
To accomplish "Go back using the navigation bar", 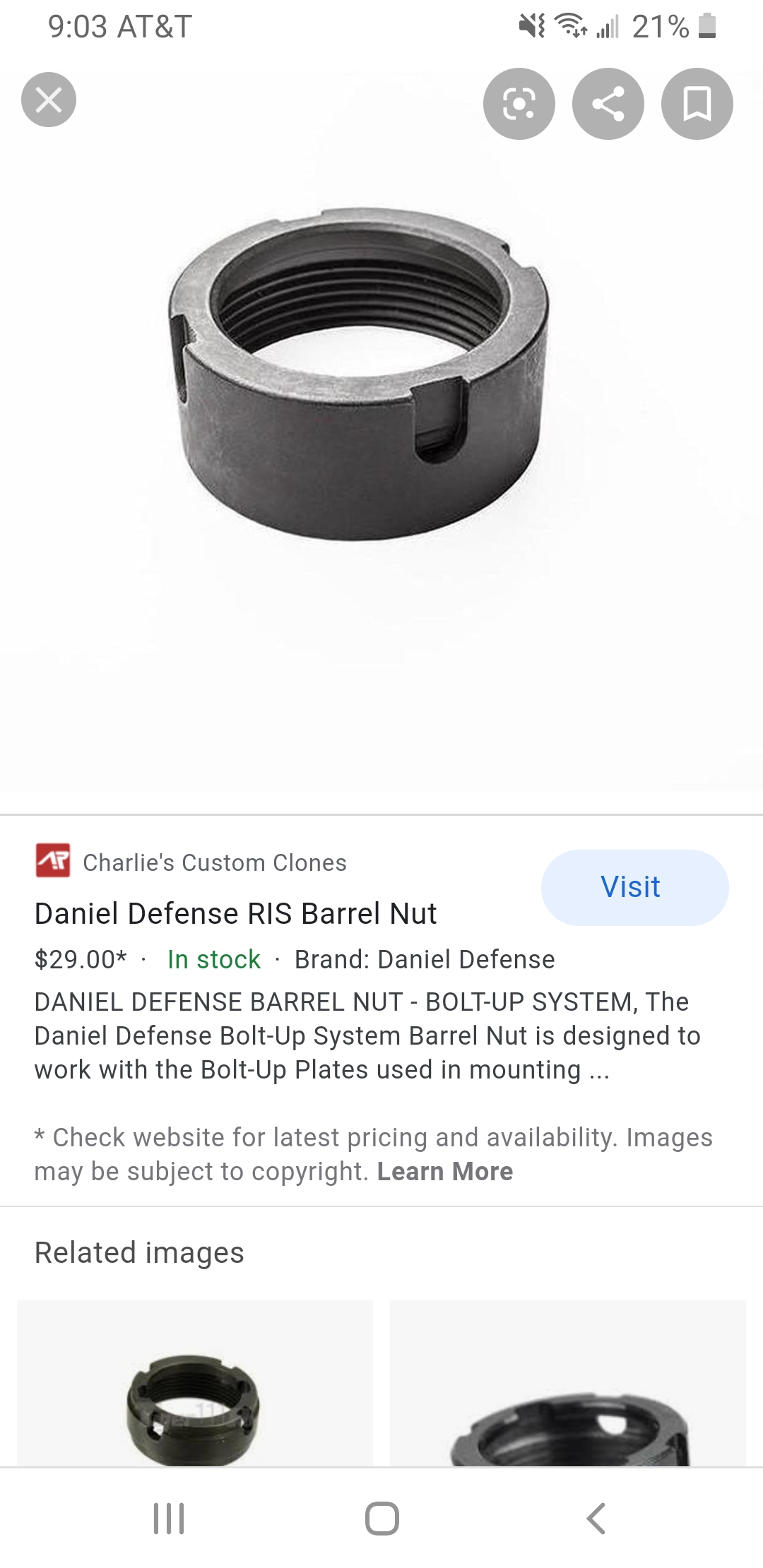I will pyautogui.click(x=596, y=1518).
